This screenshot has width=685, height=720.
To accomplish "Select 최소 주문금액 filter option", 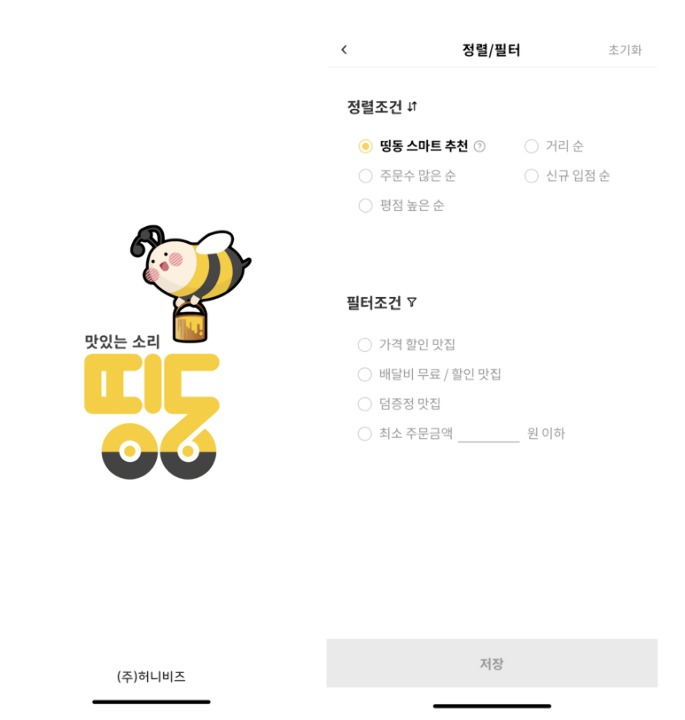I will (365, 434).
